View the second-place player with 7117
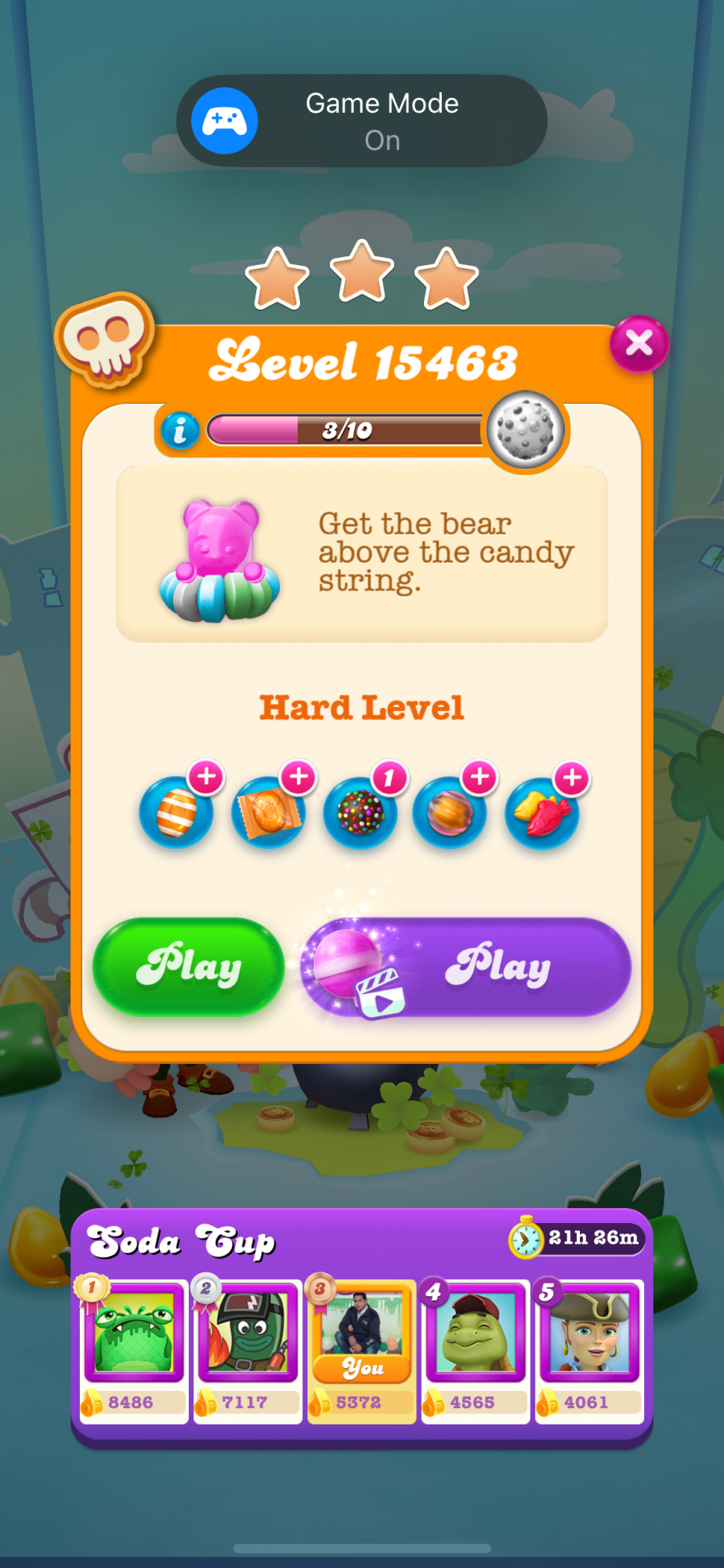Viewport: 724px width, 1568px height. [x=248, y=1350]
